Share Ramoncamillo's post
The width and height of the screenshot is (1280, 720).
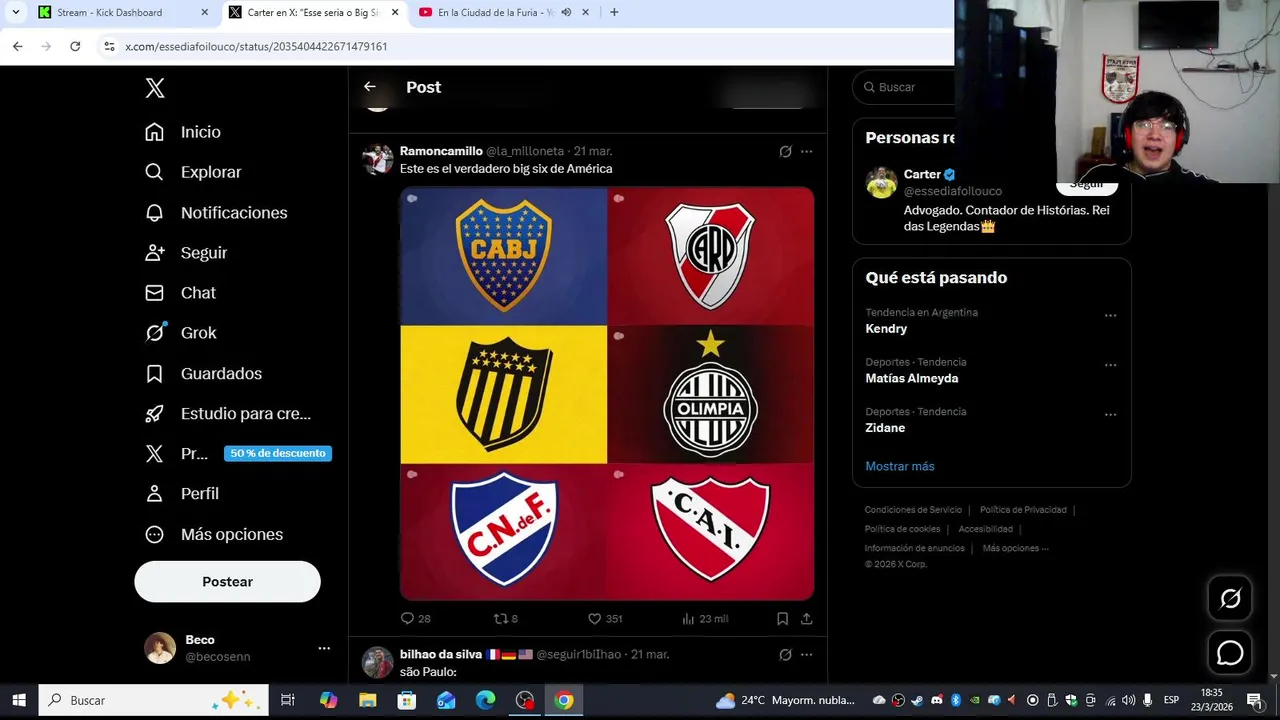(x=806, y=619)
